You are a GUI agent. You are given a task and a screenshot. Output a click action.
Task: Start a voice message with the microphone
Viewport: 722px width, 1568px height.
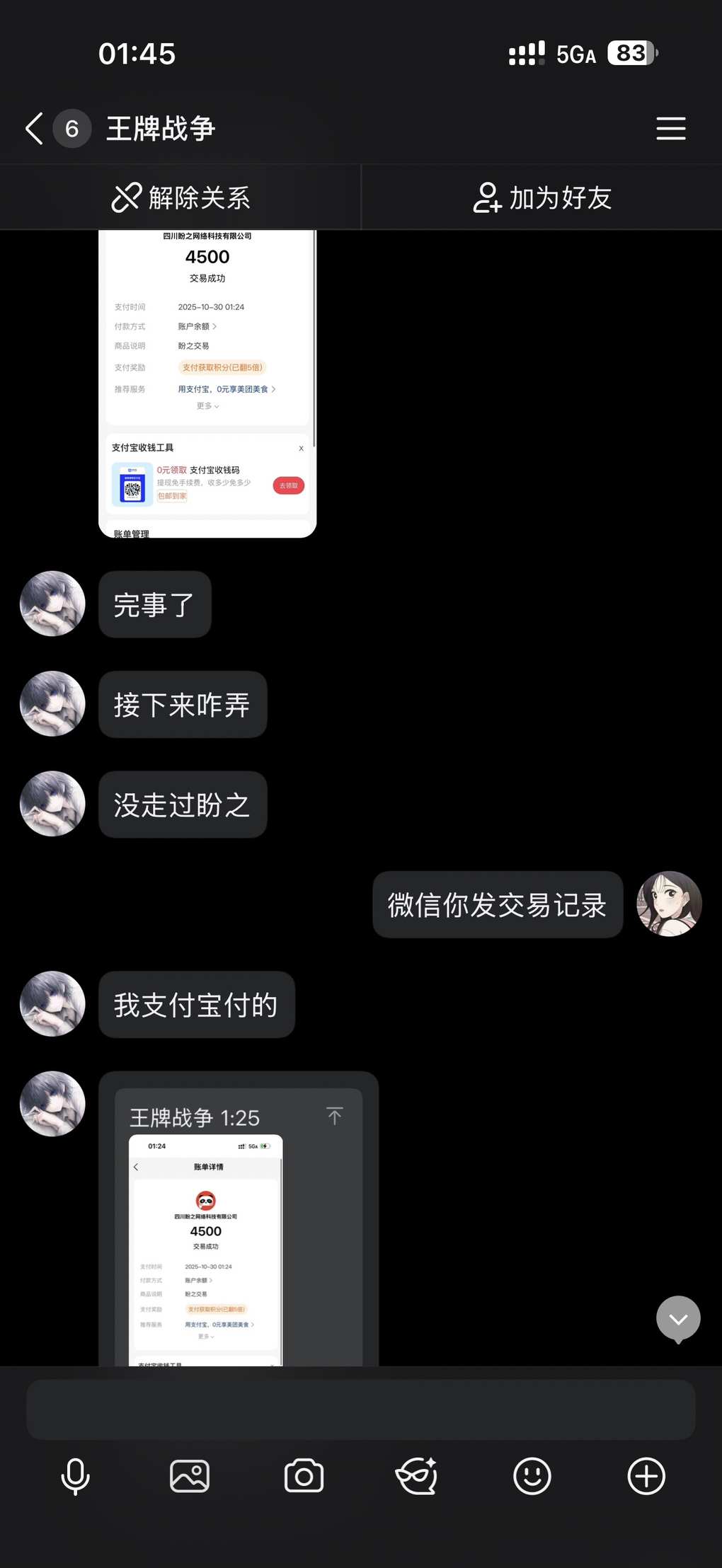point(75,1477)
